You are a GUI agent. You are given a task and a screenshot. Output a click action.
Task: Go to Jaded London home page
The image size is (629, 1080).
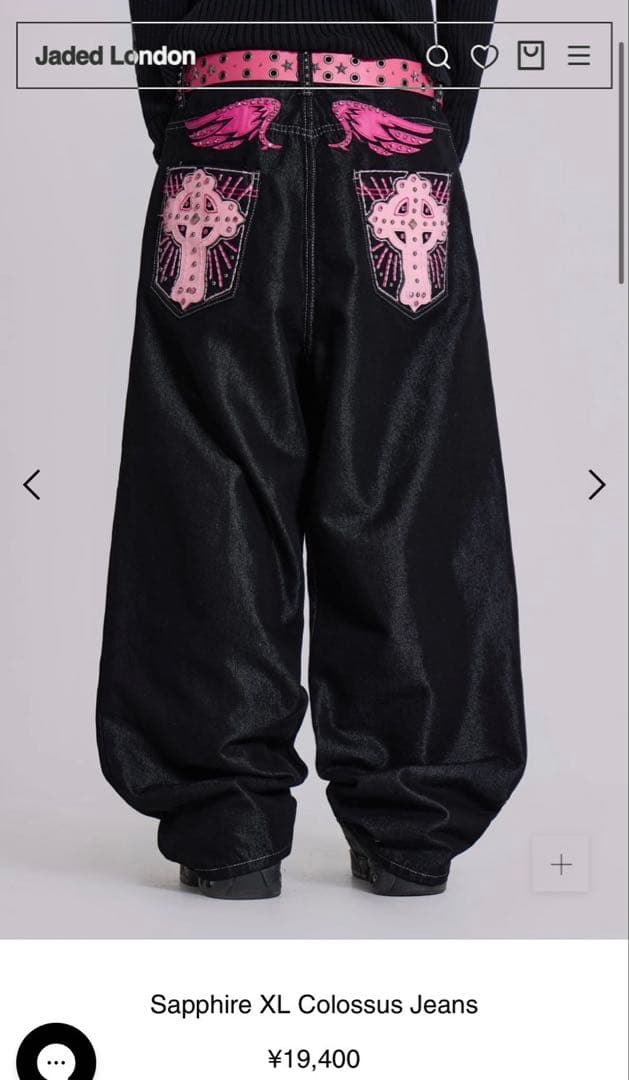tap(115, 56)
